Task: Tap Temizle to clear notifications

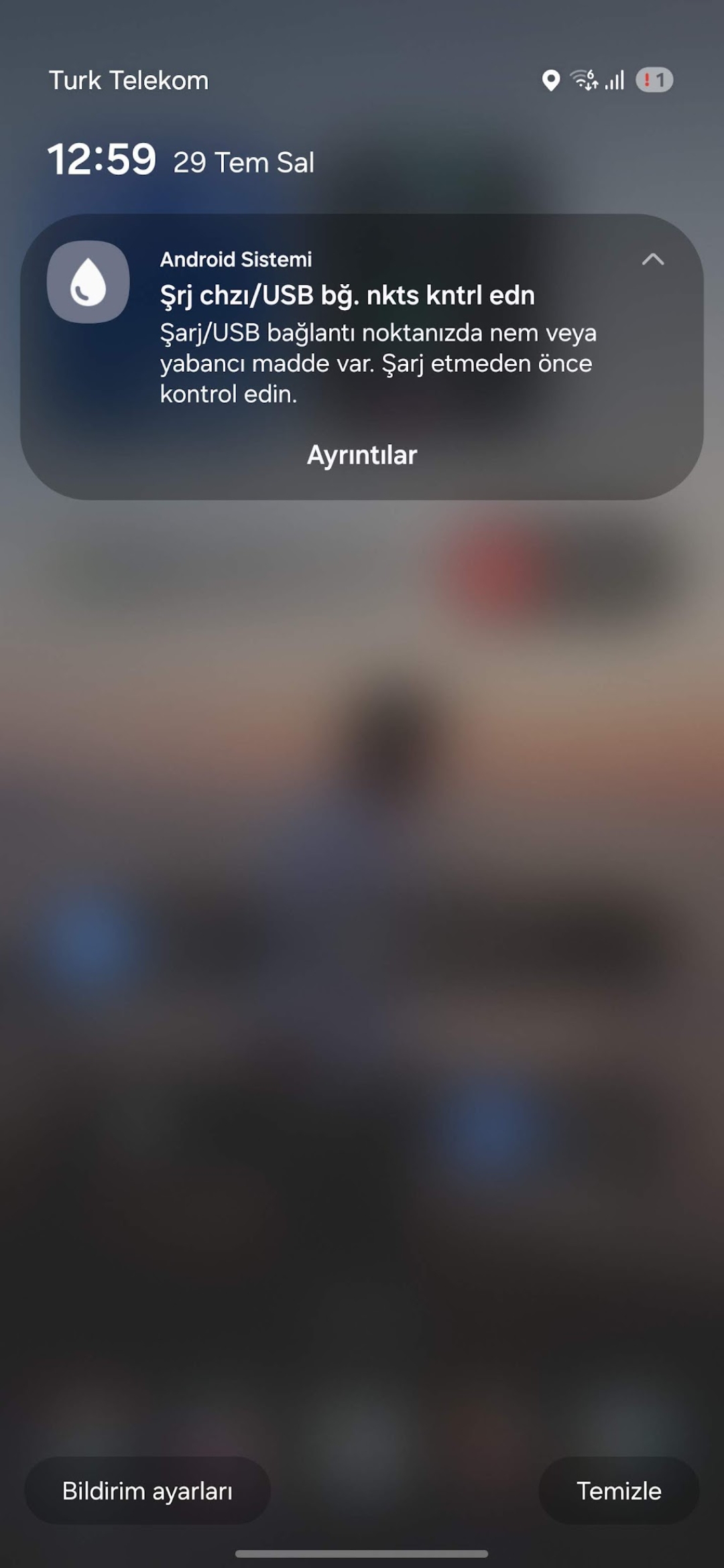Action: (x=619, y=1491)
